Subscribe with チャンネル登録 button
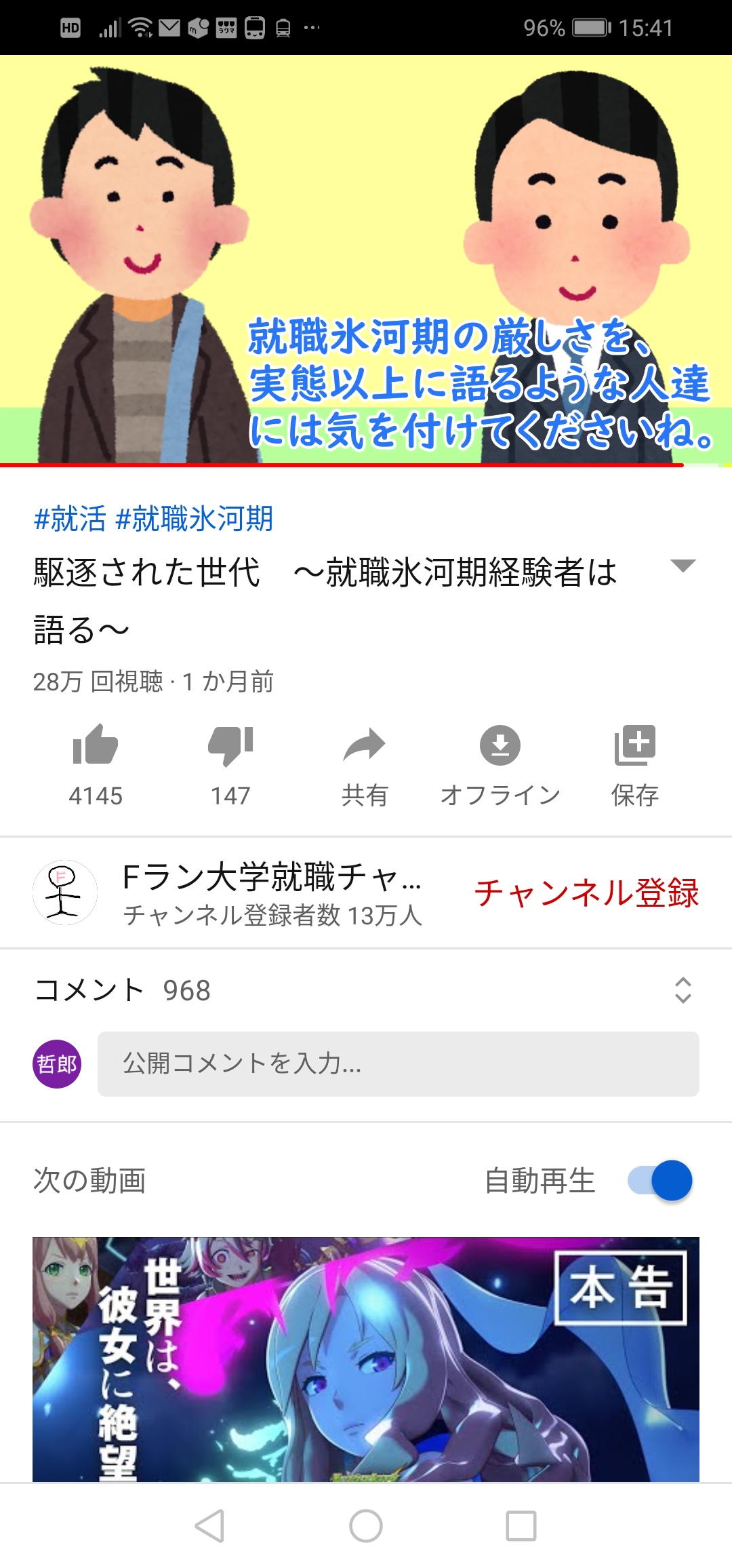The image size is (732, 1568). pos(586,893)
